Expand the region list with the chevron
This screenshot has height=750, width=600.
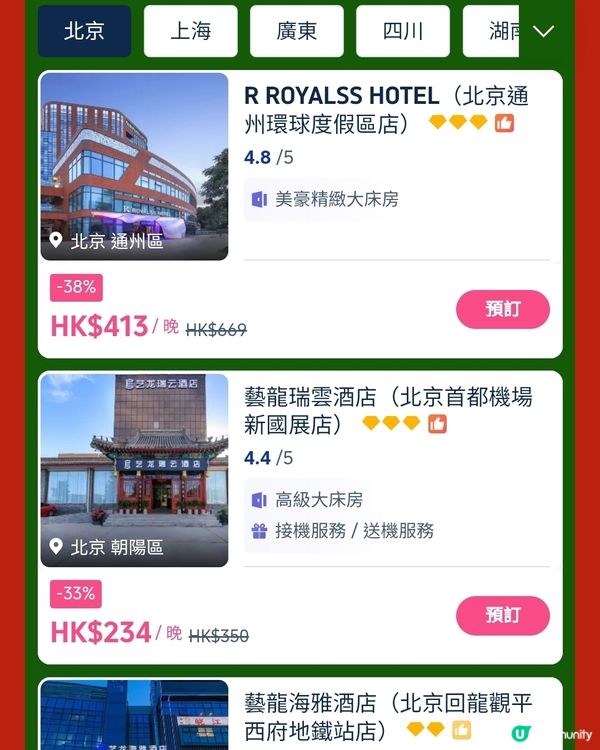pyautogui.click(x=543, y=31)
